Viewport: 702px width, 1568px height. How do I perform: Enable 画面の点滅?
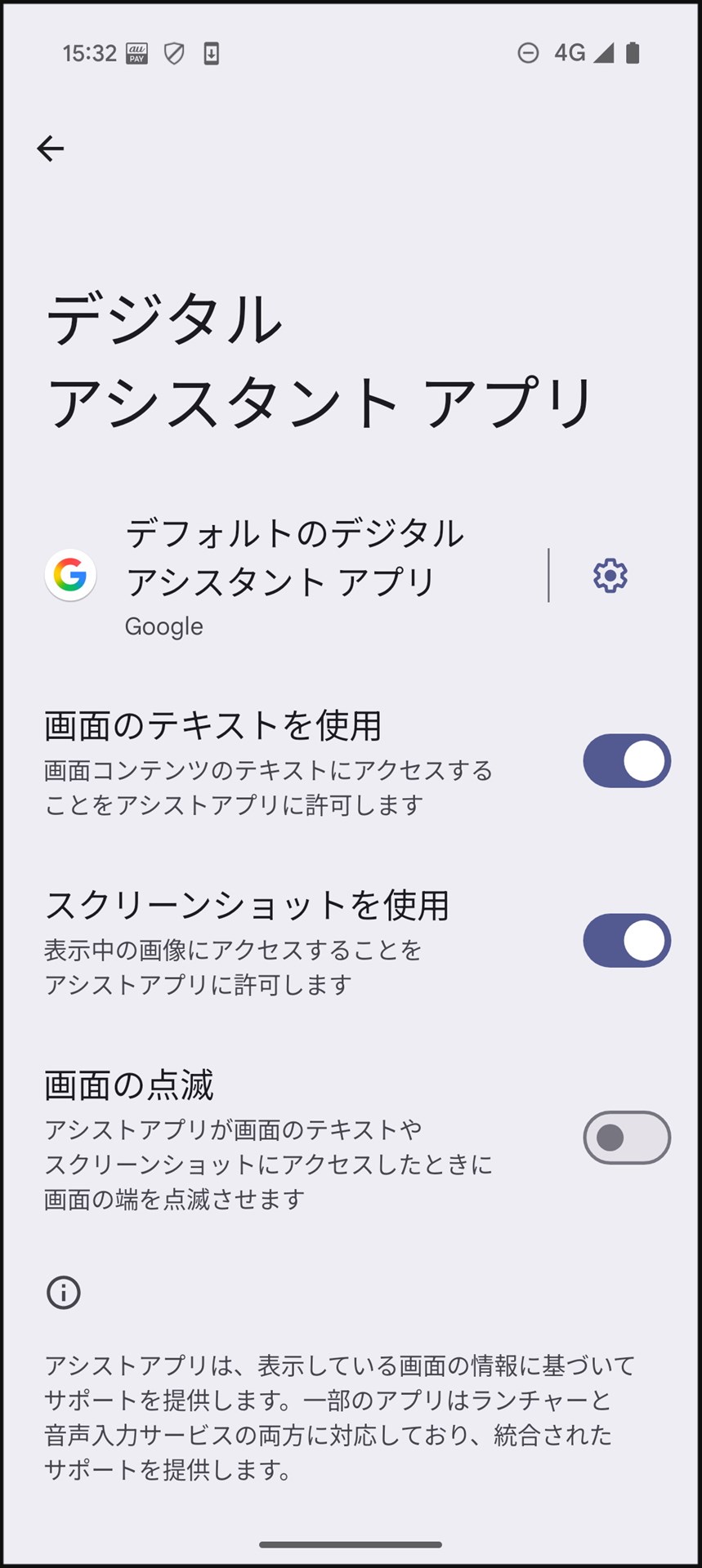pyautogui.click(x=625, y=1138)
